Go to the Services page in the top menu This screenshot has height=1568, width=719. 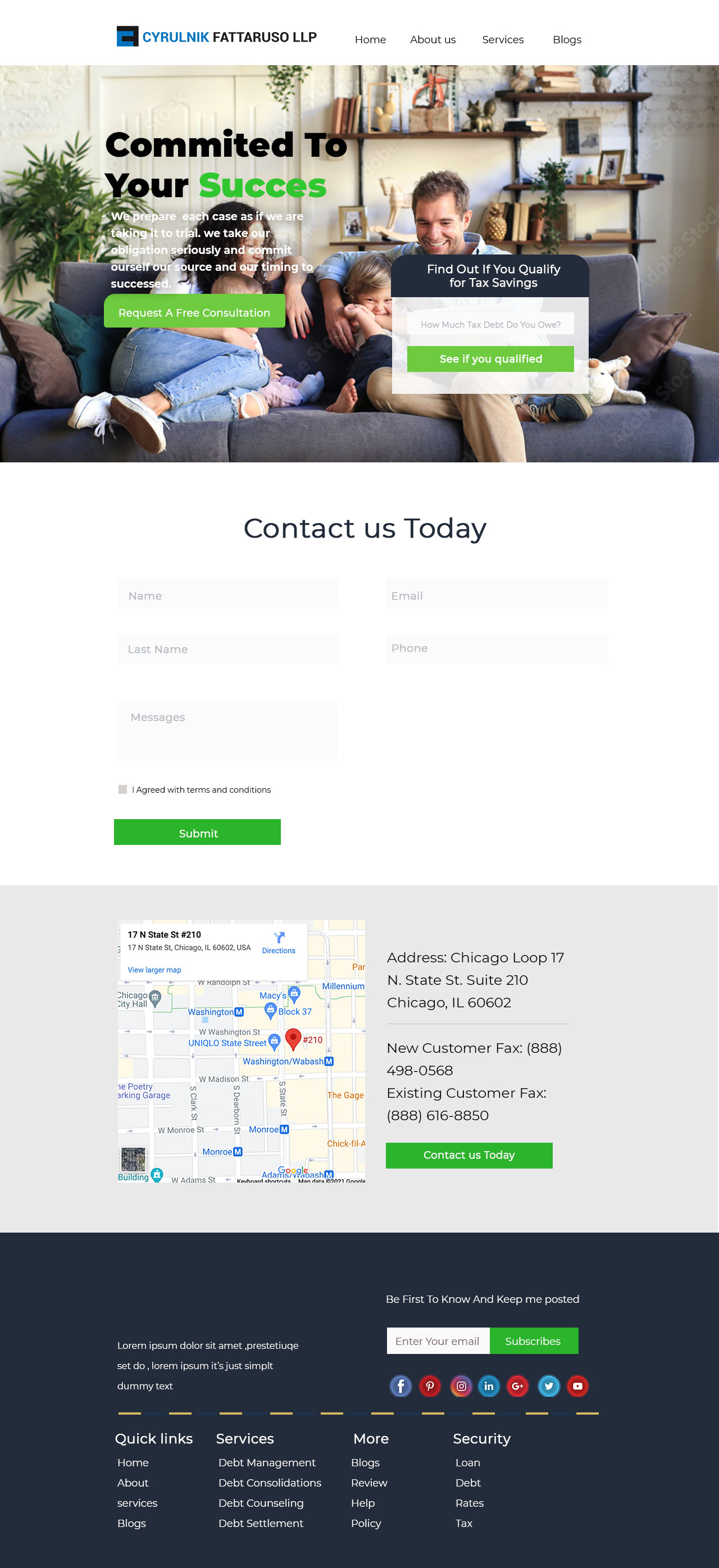coord(502,39)
